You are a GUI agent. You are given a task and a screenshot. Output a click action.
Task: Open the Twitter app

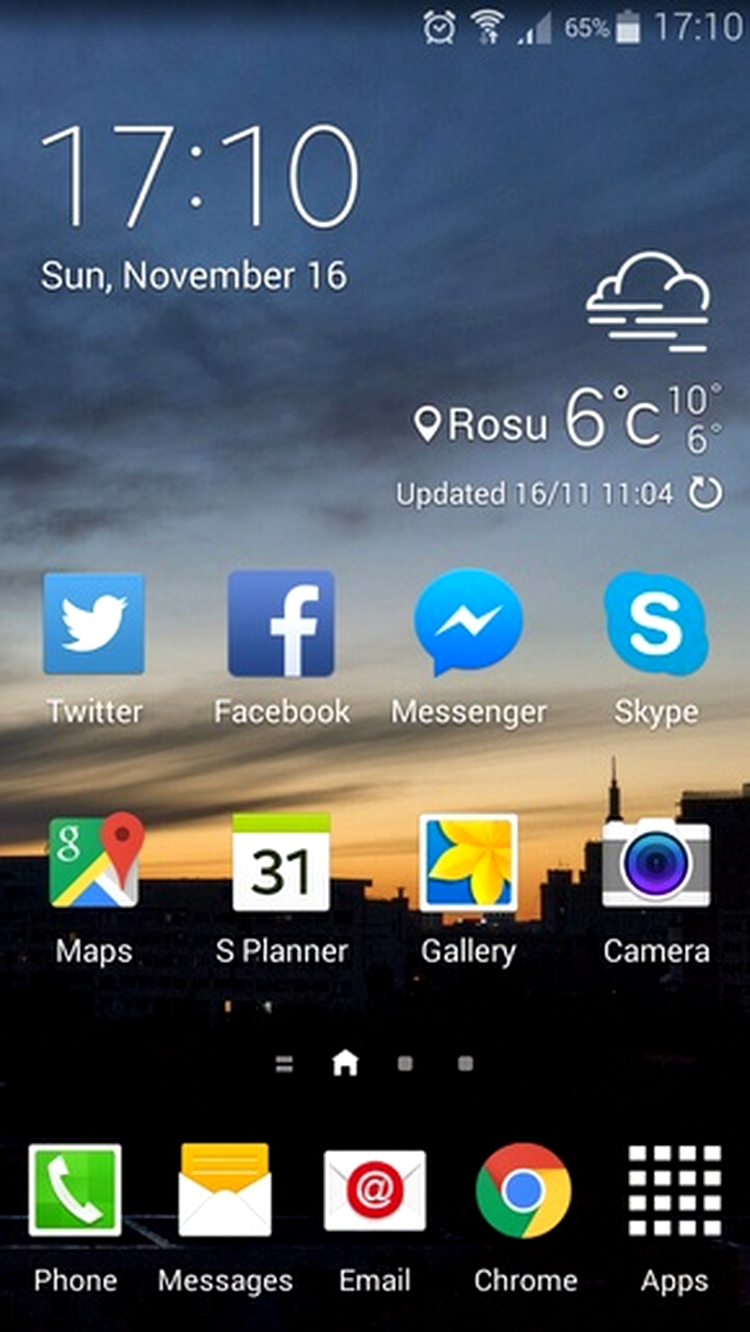pyautogui.click(x=94, y=625)
